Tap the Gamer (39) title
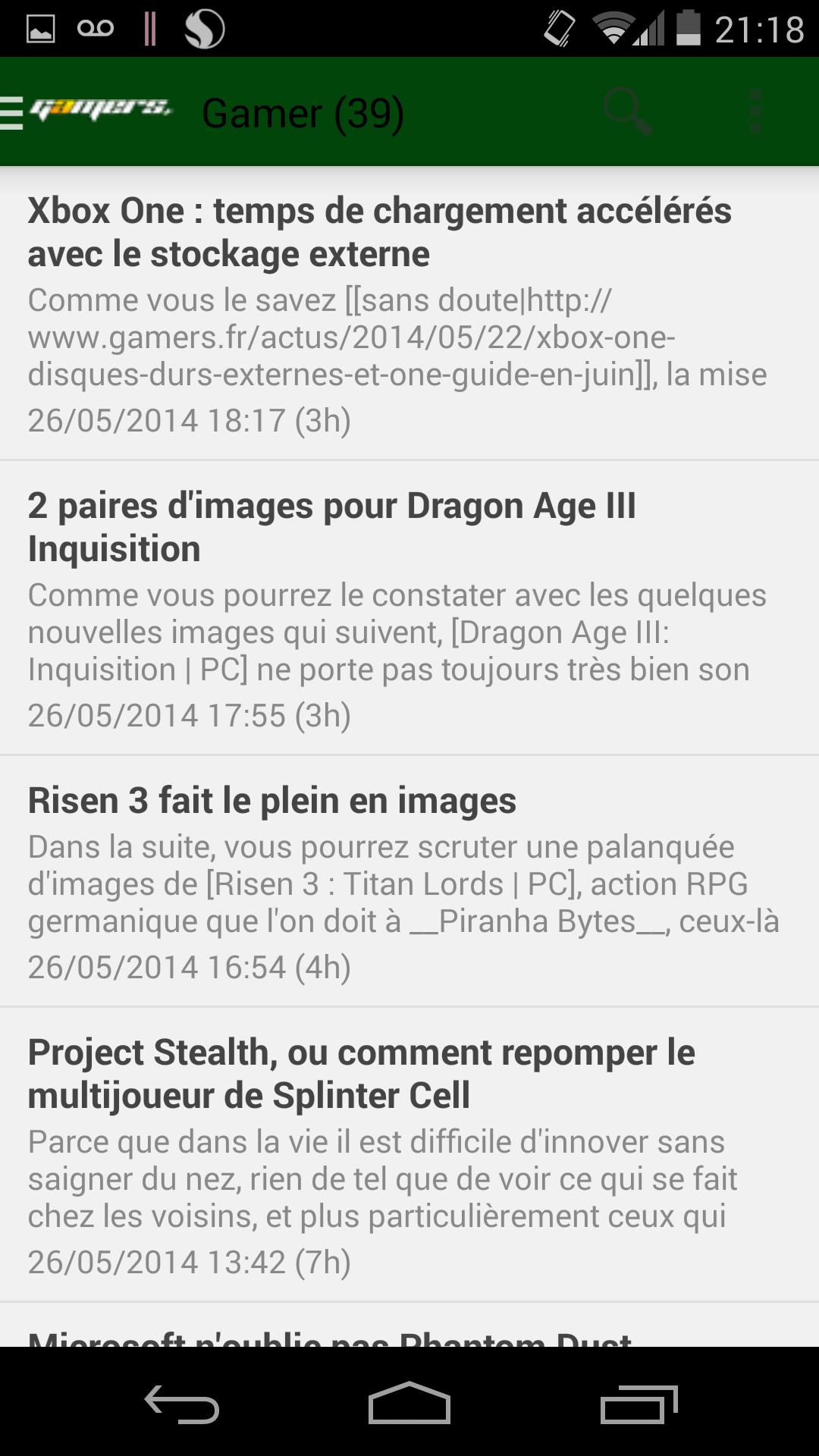 (x=302, y=112)
